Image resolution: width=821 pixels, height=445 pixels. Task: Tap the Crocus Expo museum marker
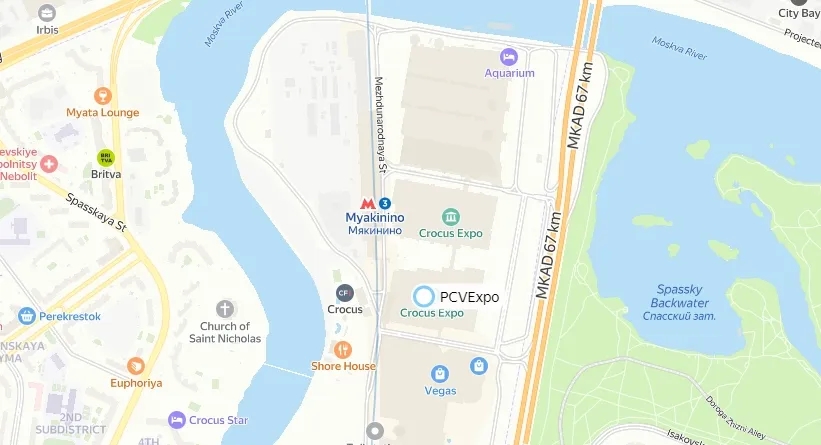[450, 216]
